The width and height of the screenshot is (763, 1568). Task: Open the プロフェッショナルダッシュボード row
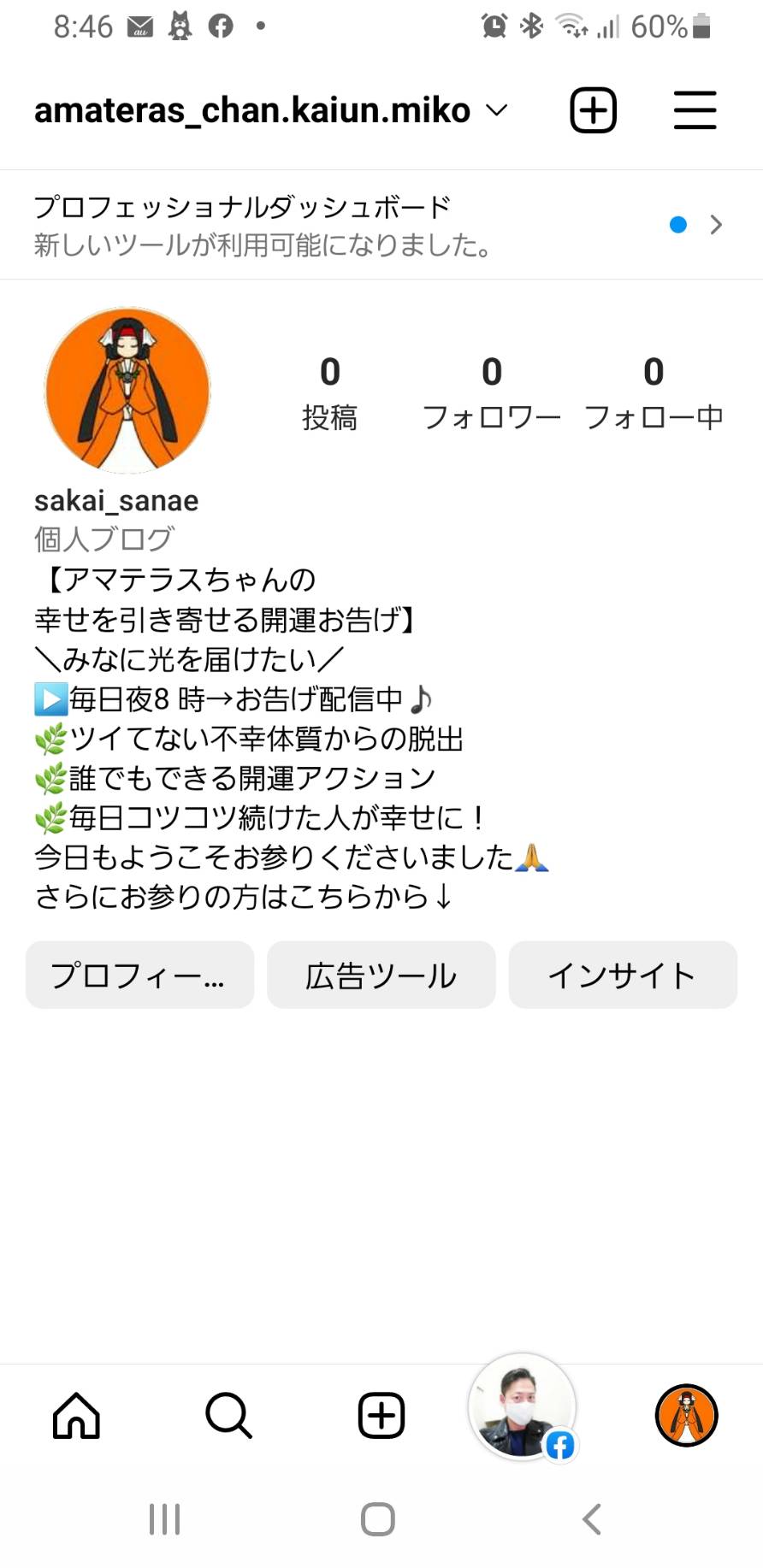[x=381, y=225]
